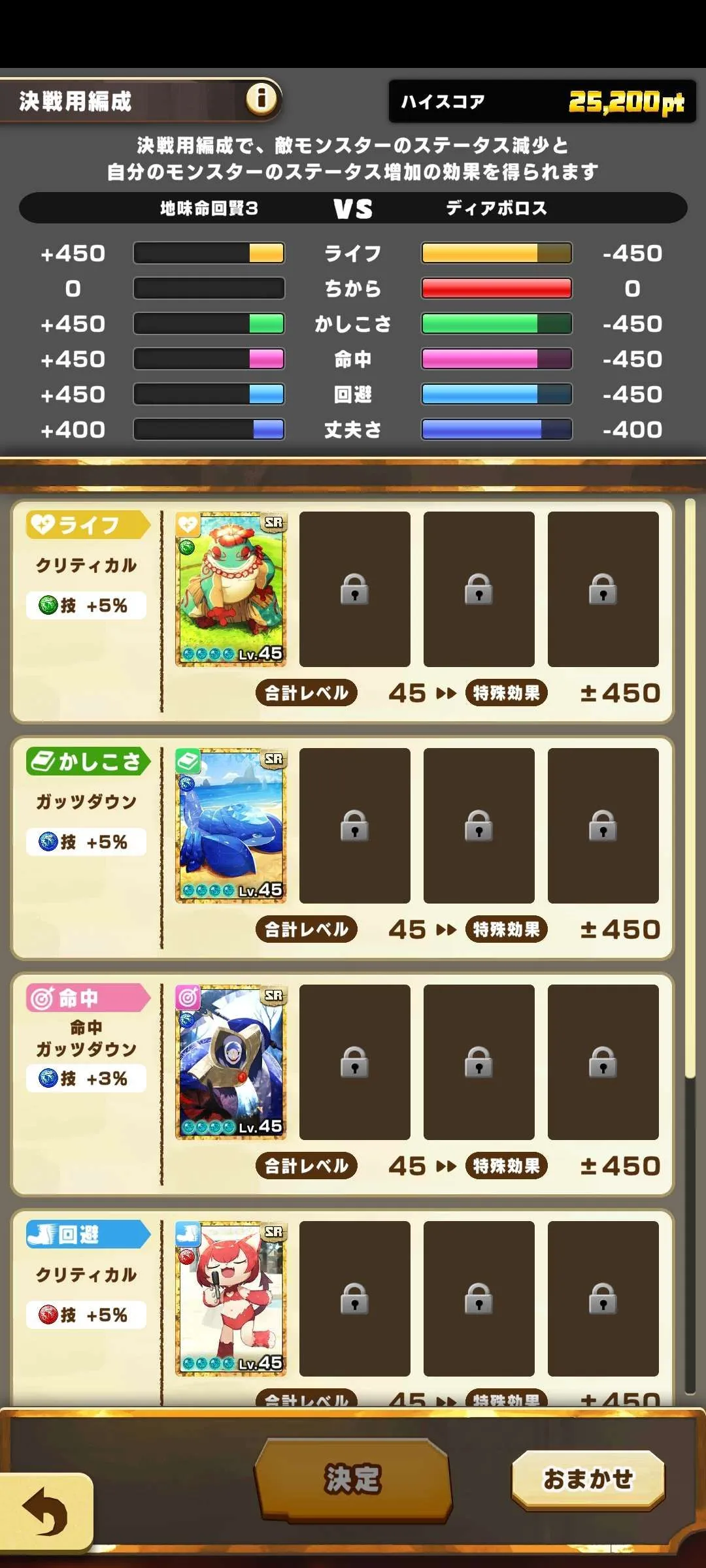
Task: Select the frog monster card in ライフ row
Action: tap(231, 589)
